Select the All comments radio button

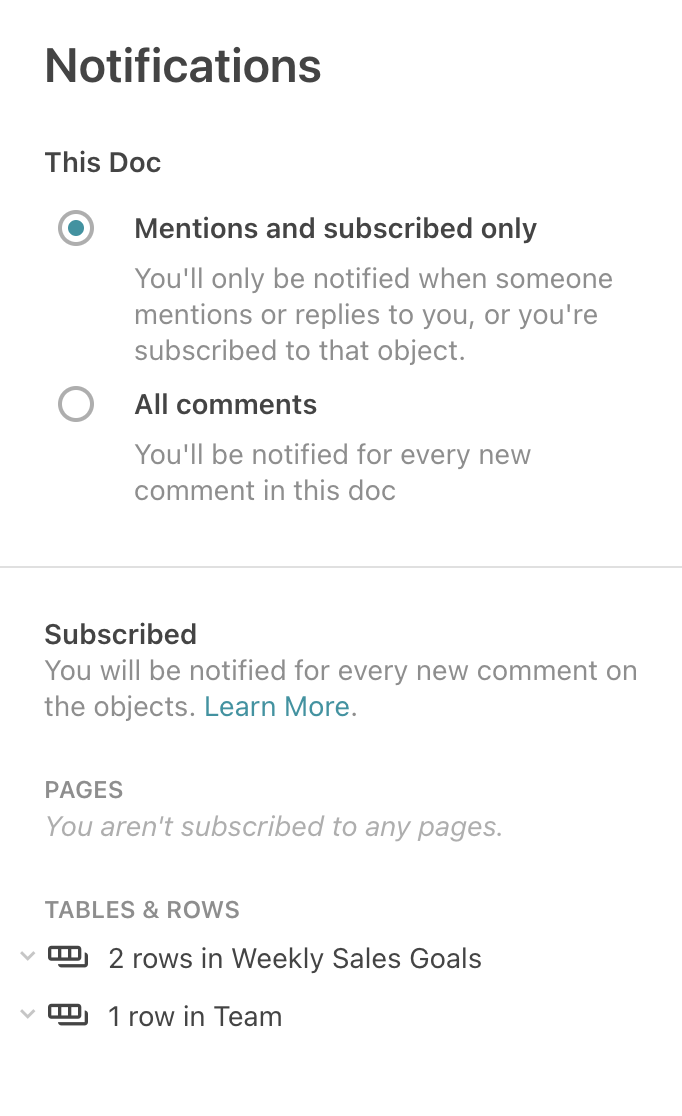pos(76,405)
